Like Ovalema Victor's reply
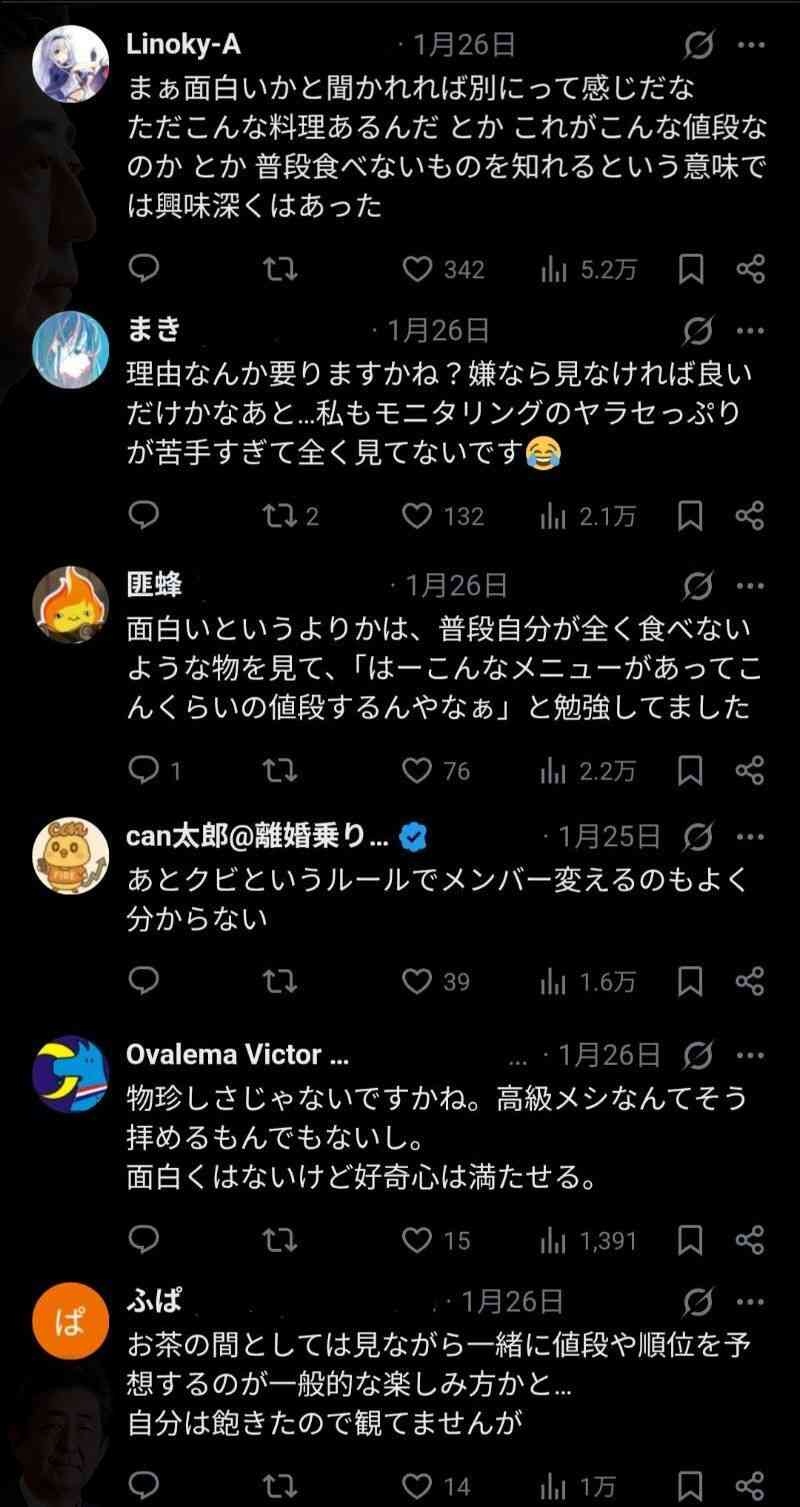The image size is (800, 1507). click(x=417, y=1241)
